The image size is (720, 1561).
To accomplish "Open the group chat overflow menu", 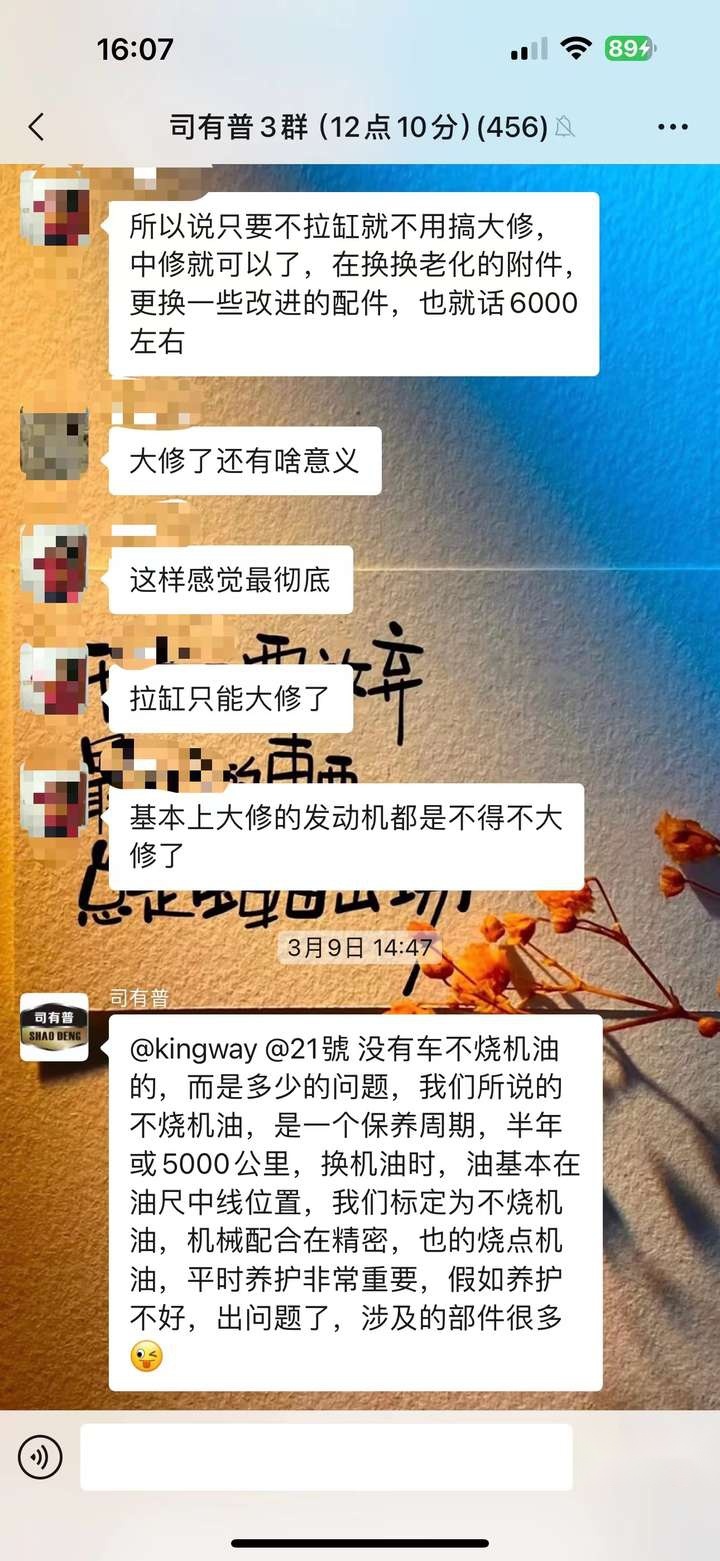I will tap(672, 127).
